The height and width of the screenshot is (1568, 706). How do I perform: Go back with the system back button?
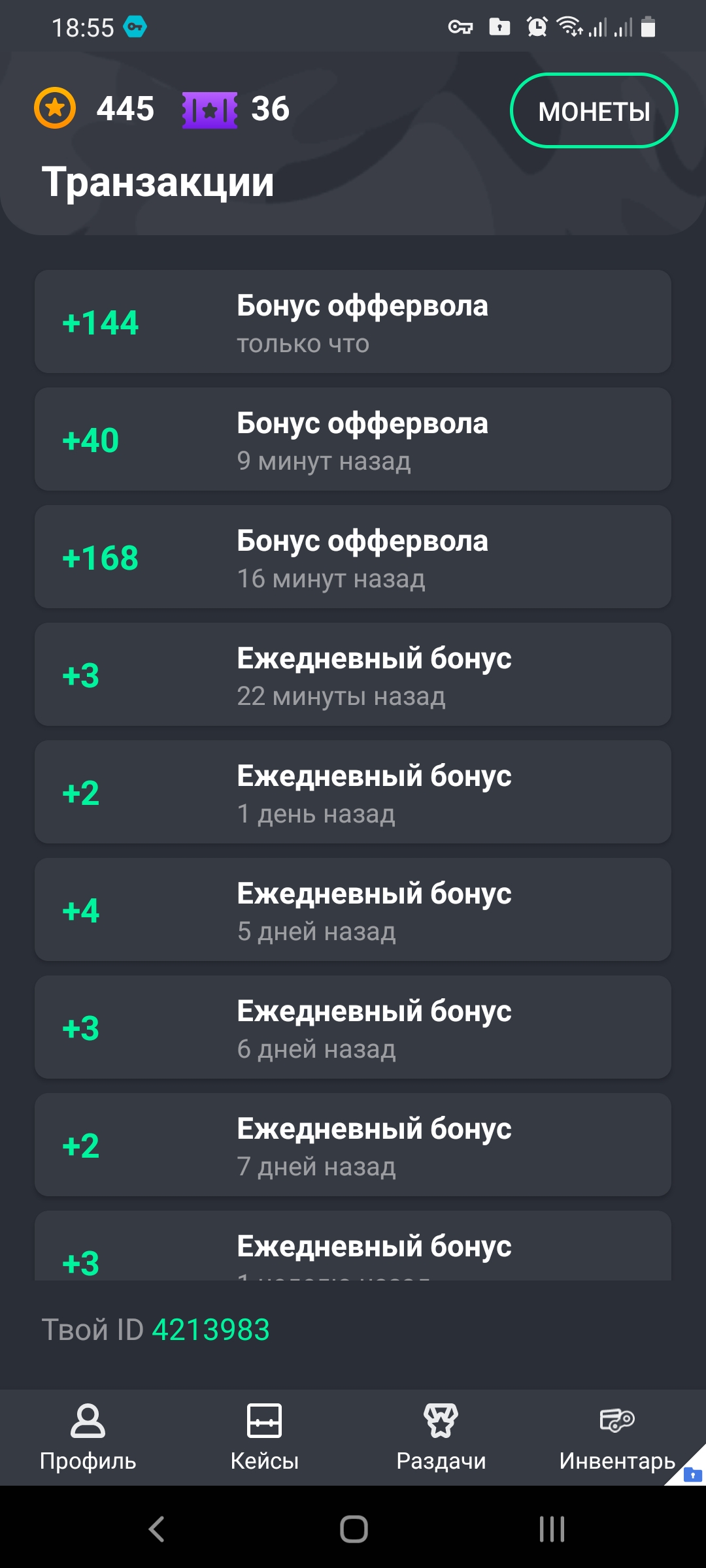[x=156, y=1529]
